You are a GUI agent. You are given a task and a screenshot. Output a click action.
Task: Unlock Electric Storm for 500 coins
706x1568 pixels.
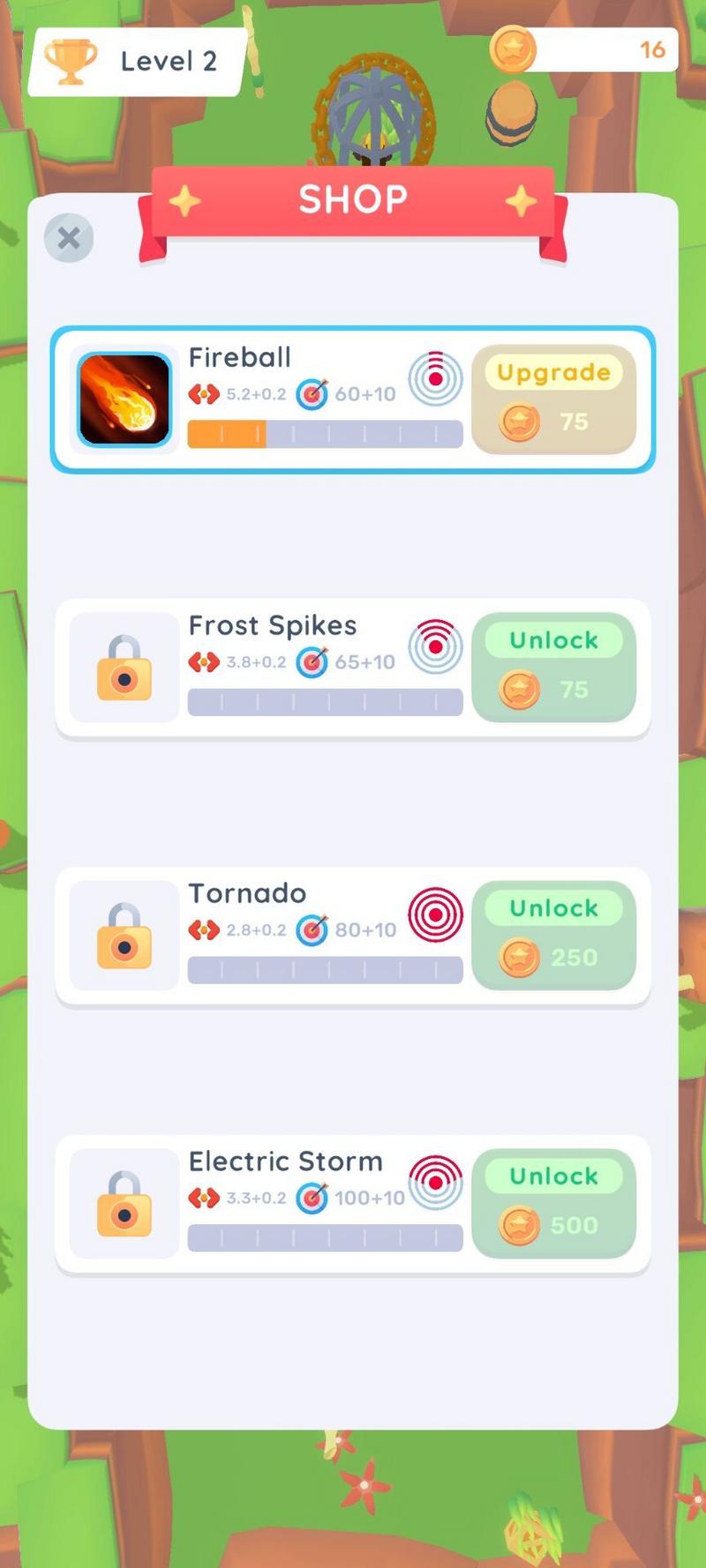[x=553, y=1203]
